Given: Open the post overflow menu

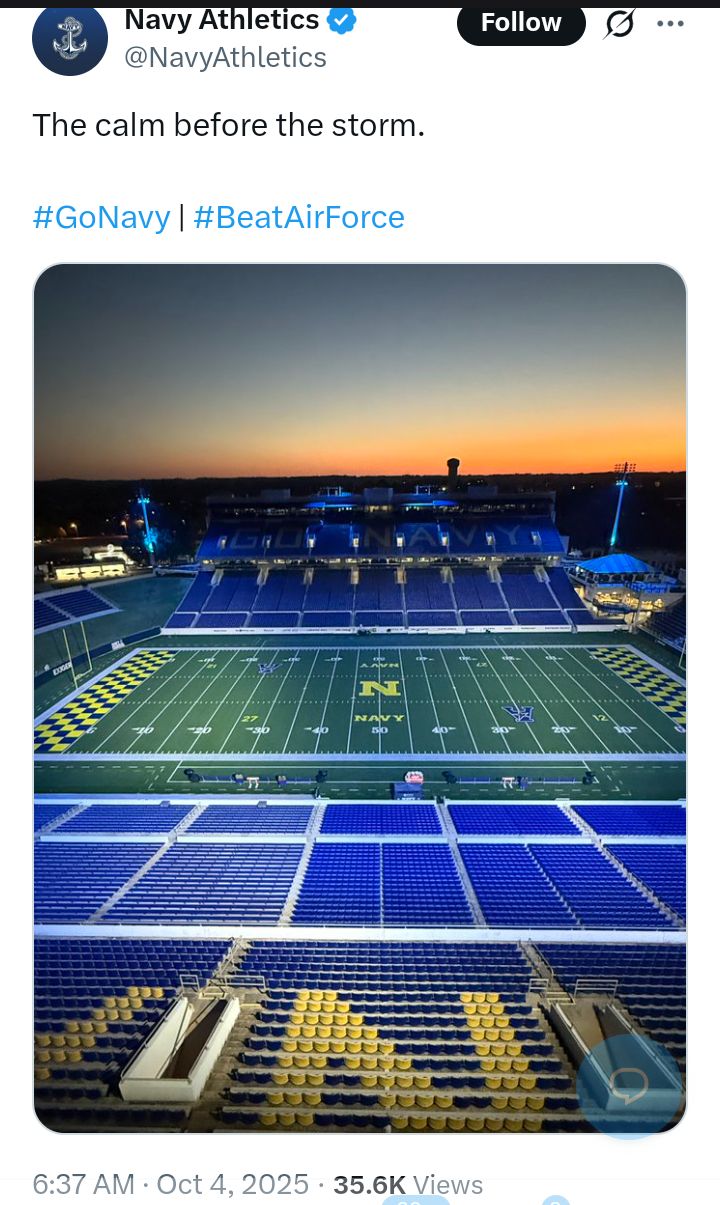Looking at the screenshot, I should point(670,24).
